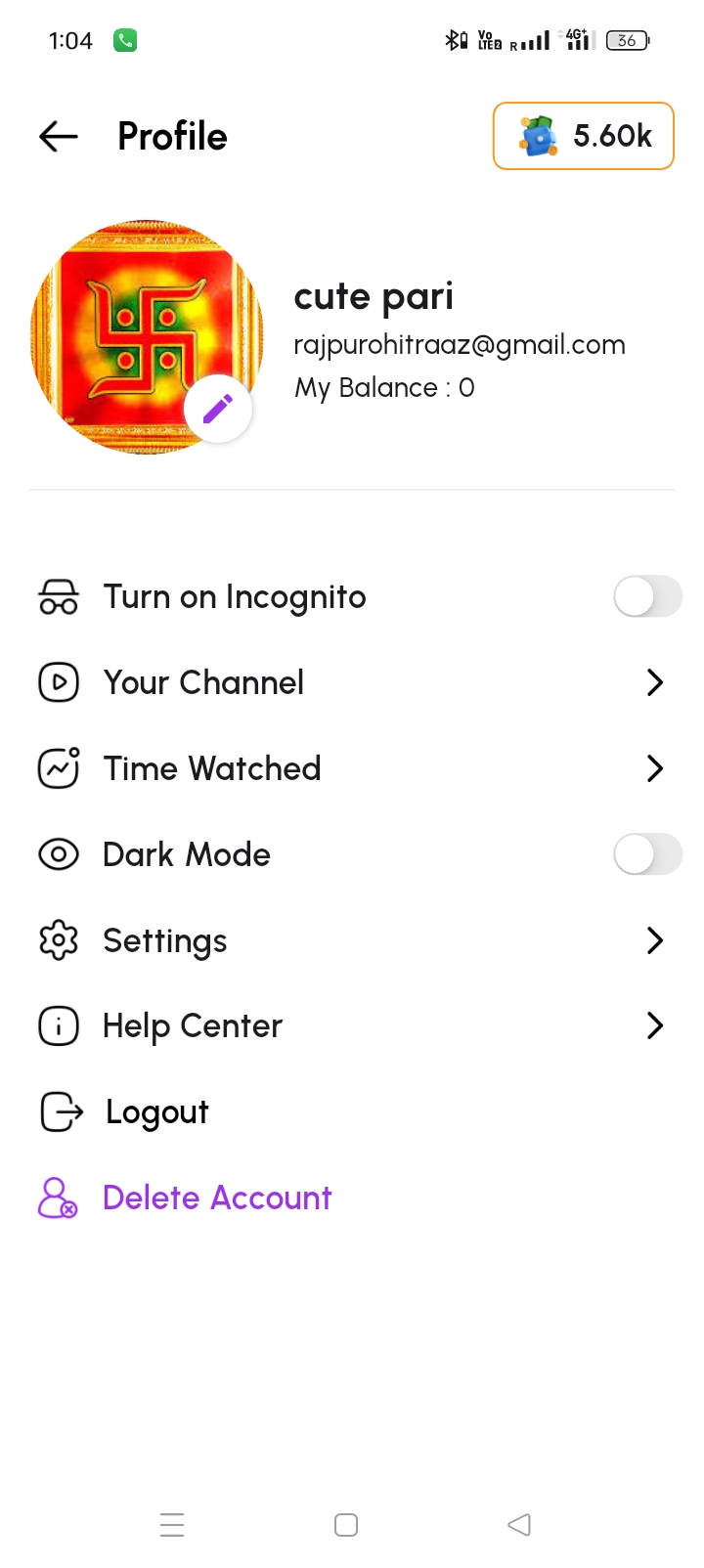Enable the Incognito switch

click(646, 596)
